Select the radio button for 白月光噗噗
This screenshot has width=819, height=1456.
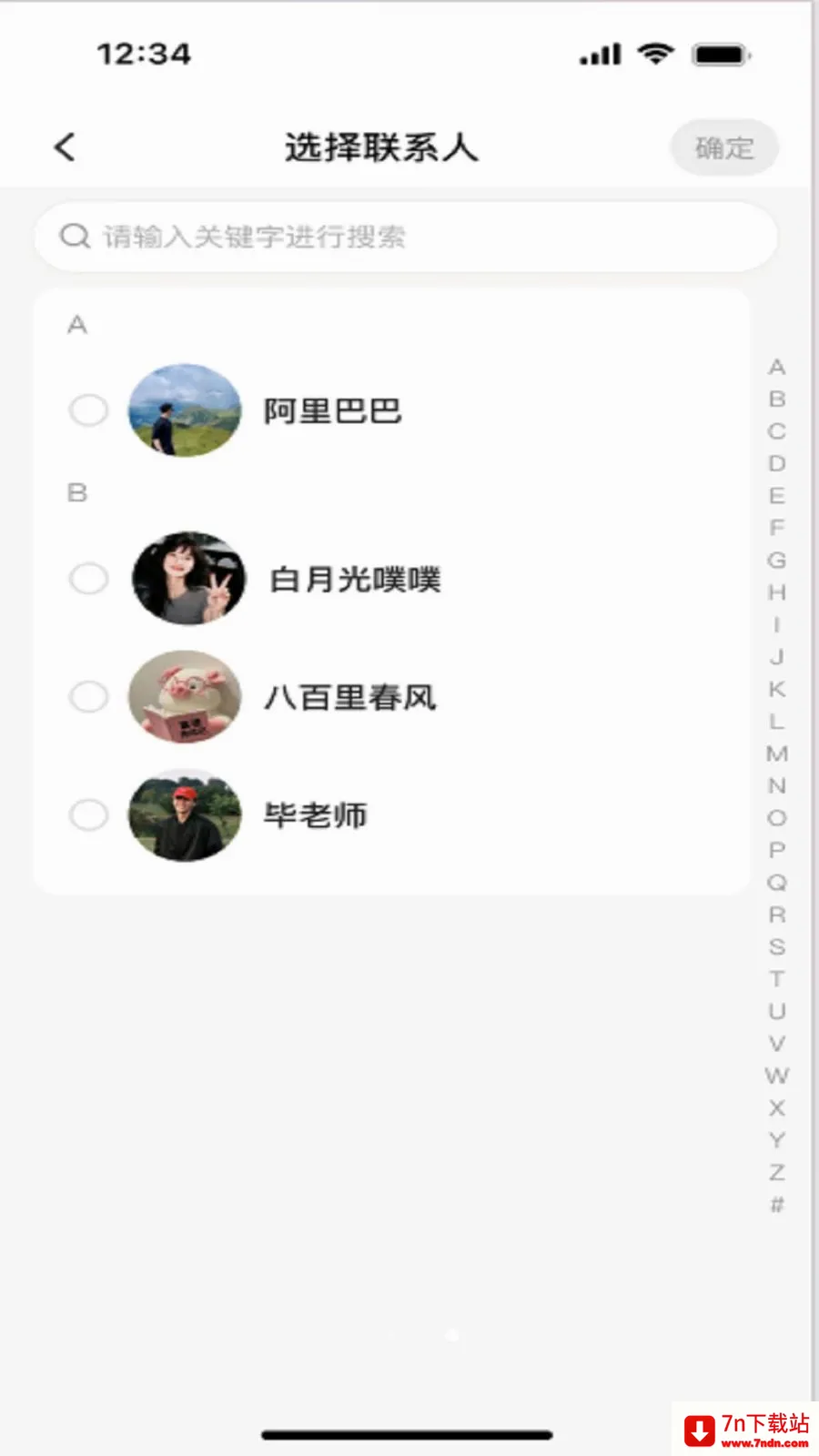click(88, 578)
